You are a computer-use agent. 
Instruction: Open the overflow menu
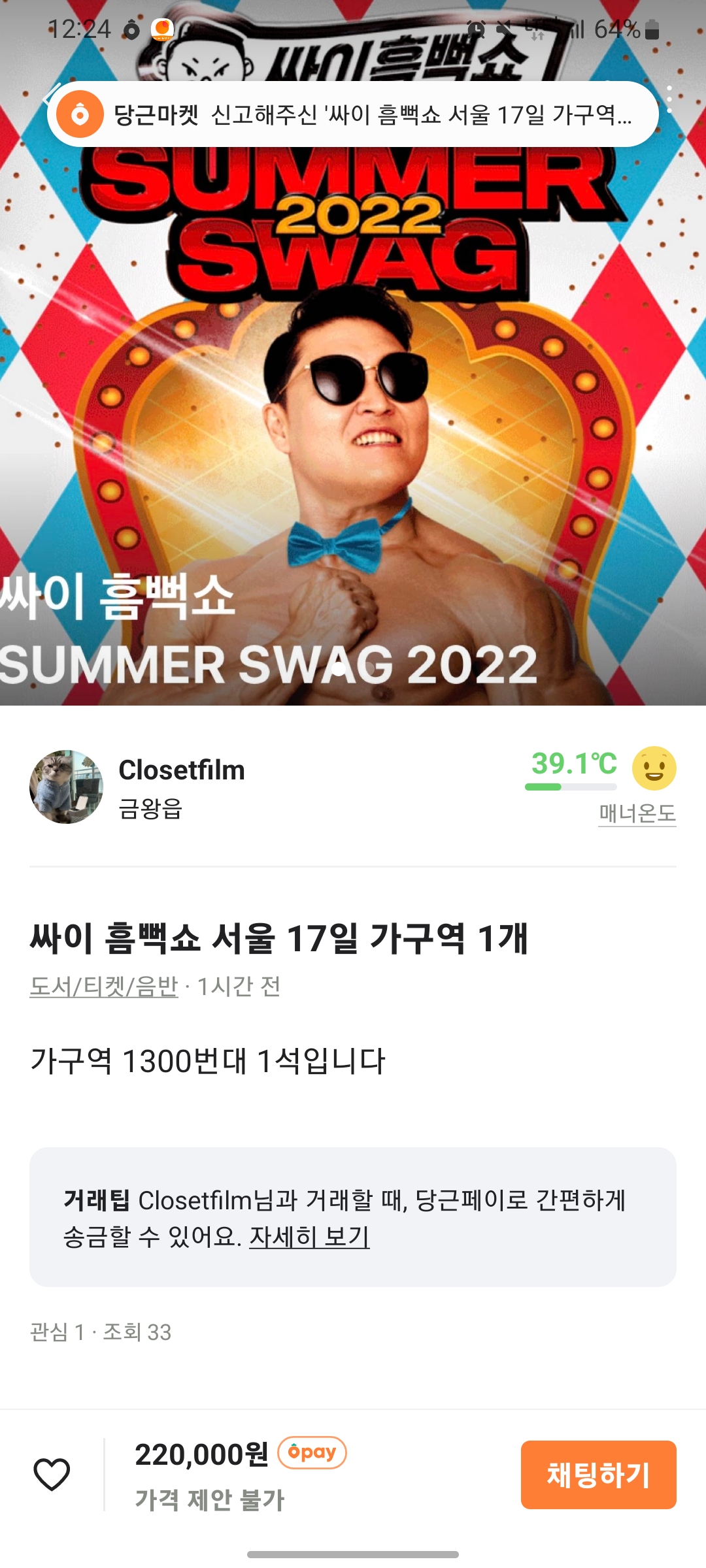669,99
